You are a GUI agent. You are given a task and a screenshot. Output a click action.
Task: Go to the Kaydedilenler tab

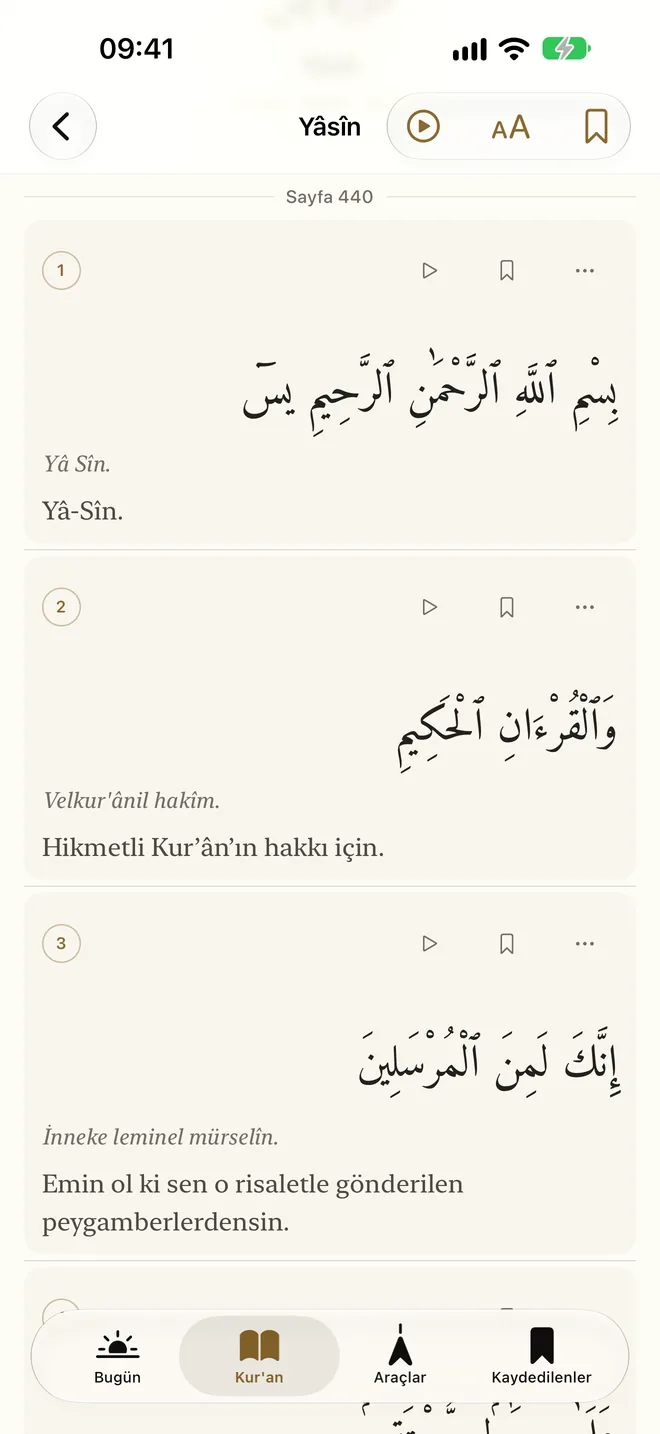coord(541,1356)
